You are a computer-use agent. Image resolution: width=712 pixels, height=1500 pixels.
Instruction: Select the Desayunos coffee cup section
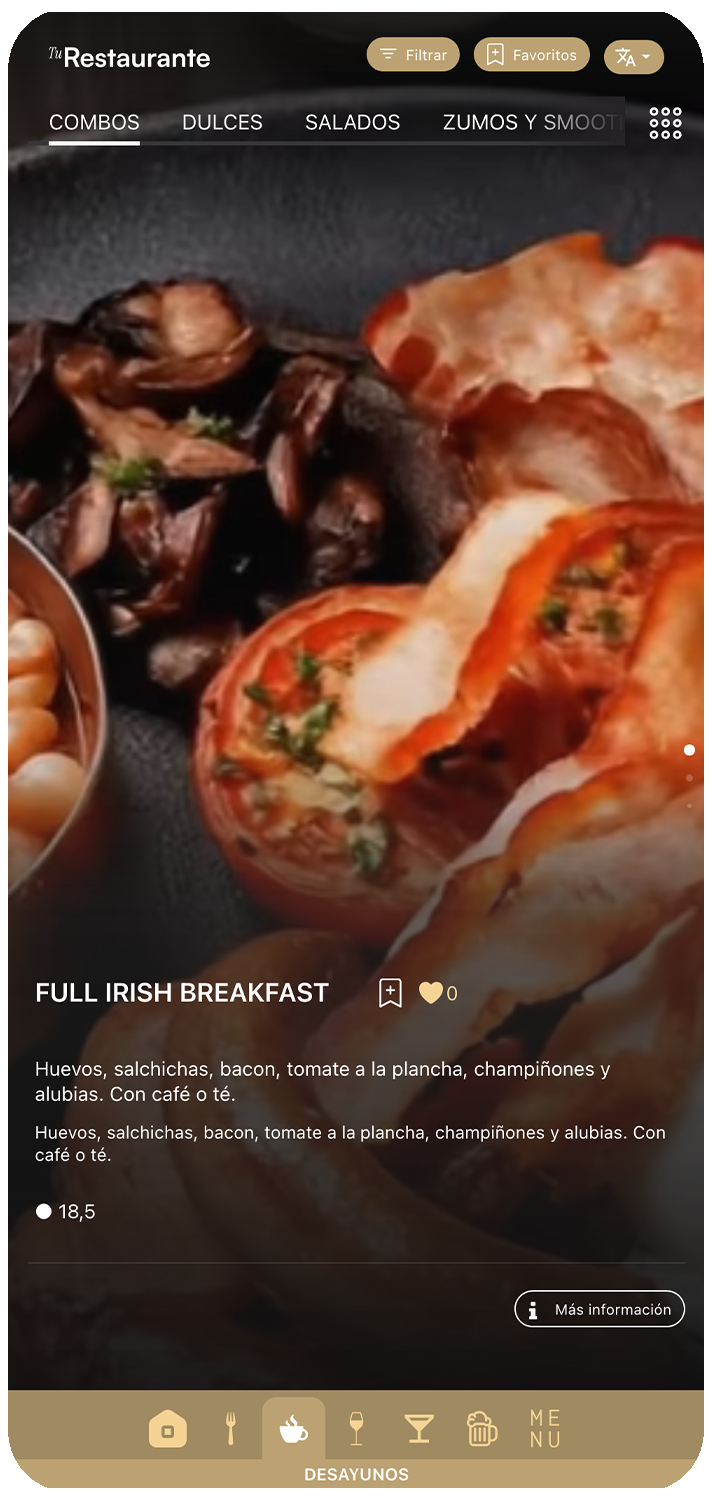pos(293,1429)
